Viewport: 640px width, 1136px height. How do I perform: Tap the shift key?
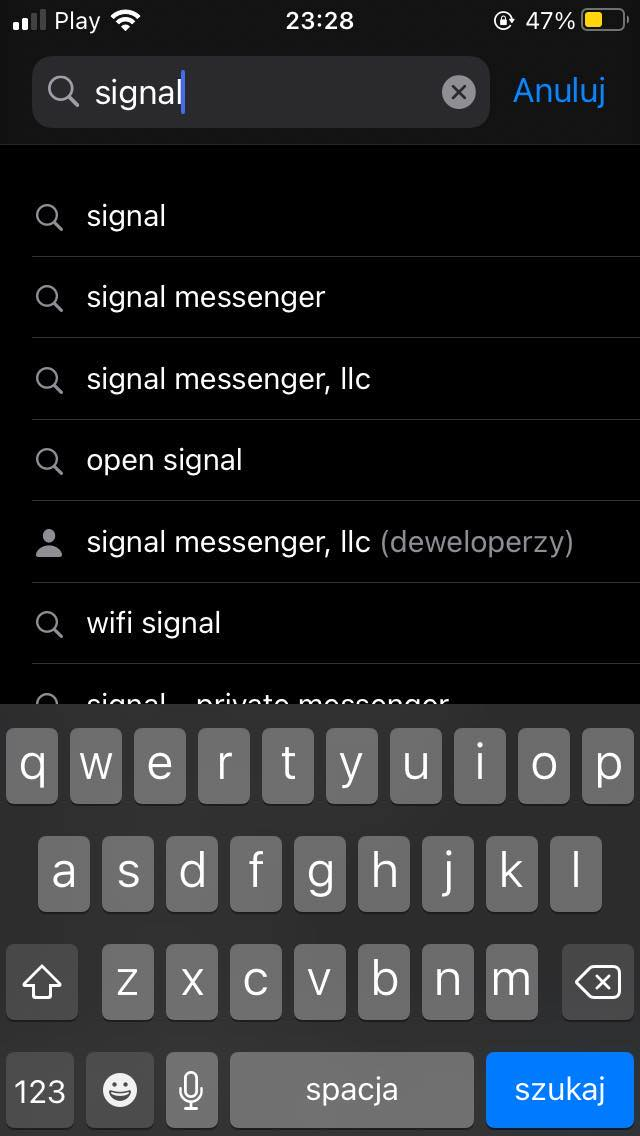41,982
